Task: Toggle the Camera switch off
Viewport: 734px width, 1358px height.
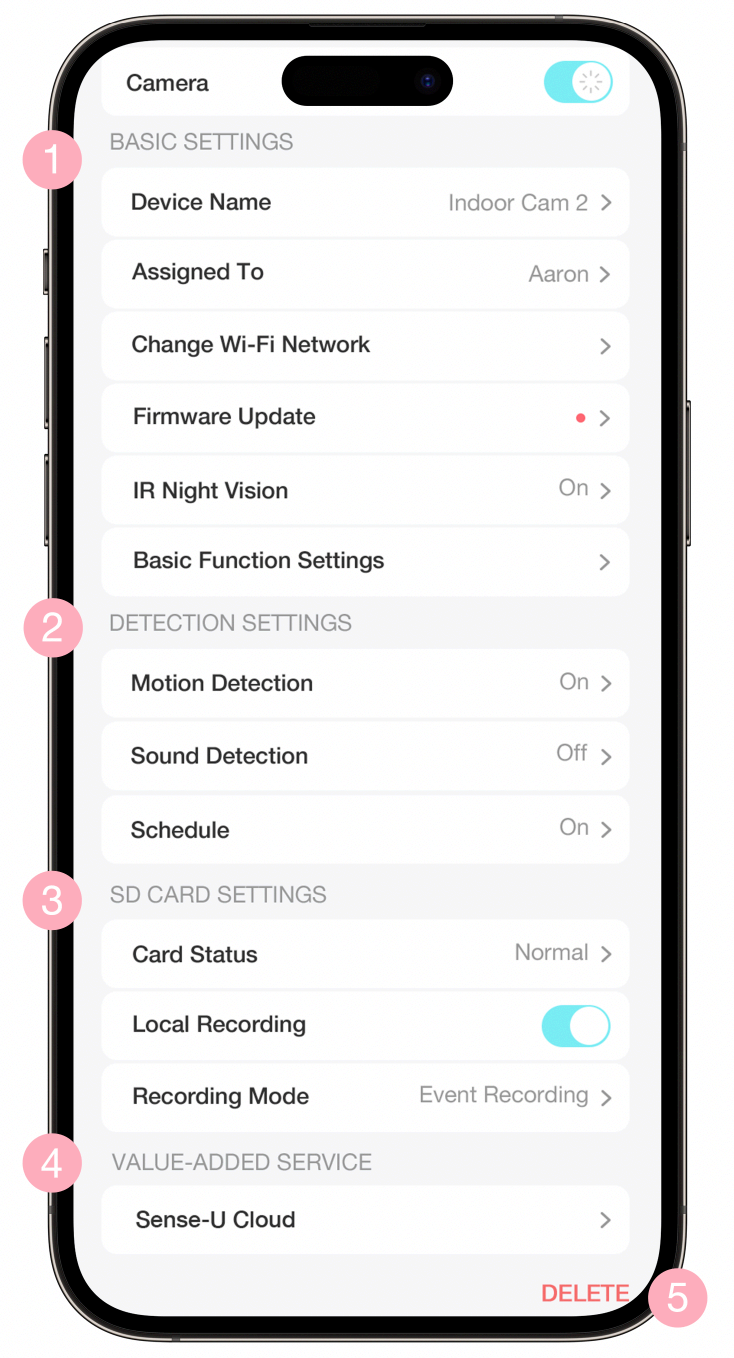Action: point(577,82)
